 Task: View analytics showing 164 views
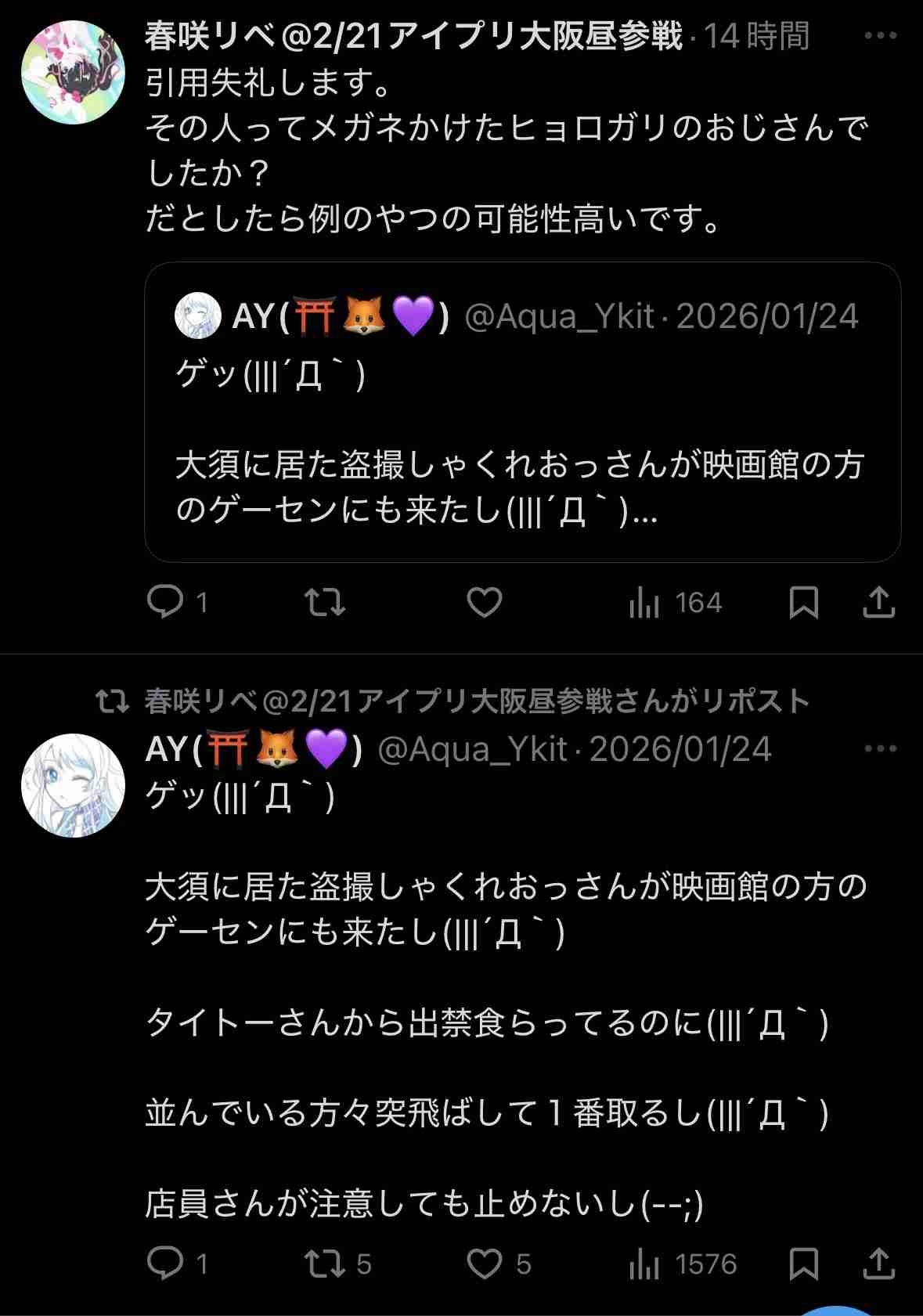click(x=675, y=603)
